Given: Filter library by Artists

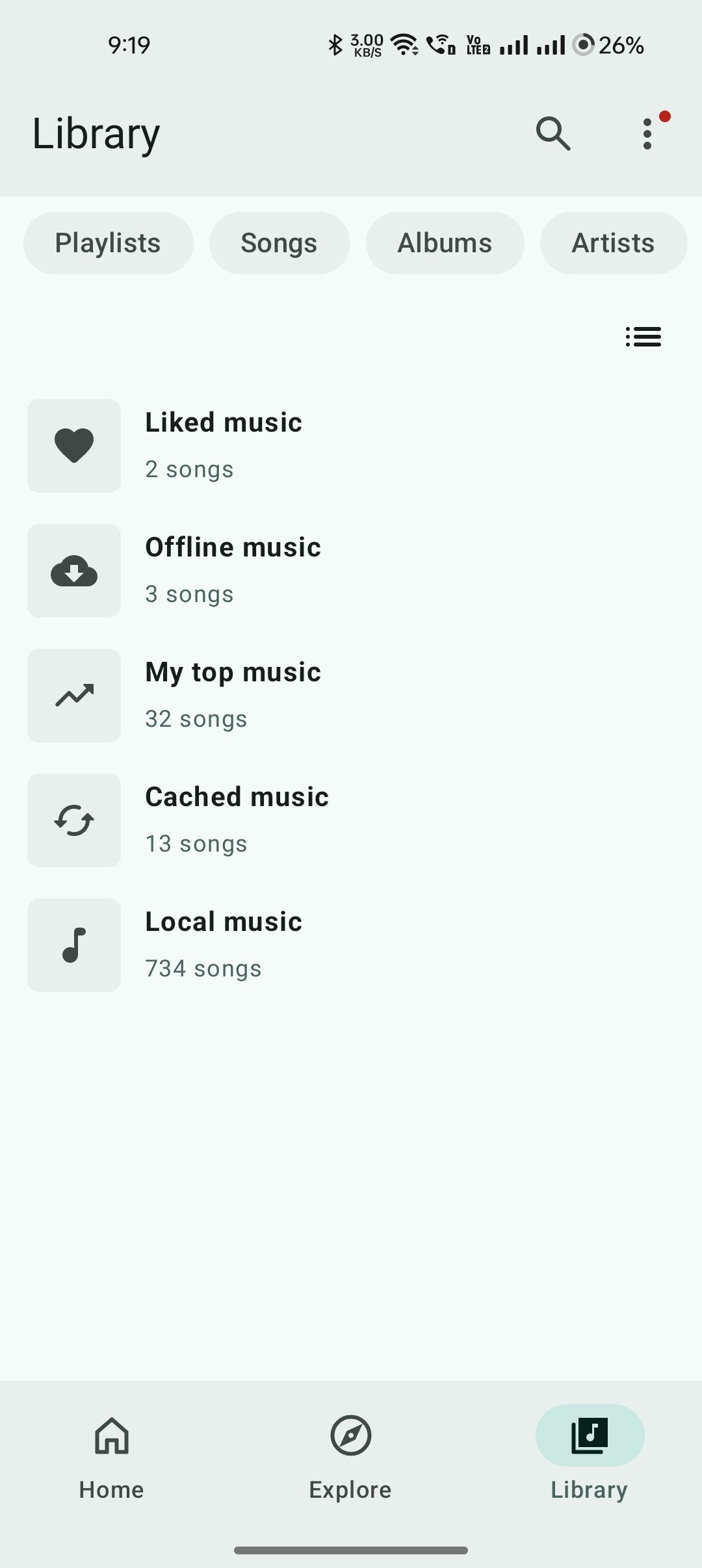Looking at the screenshot, I should (613, 243).
